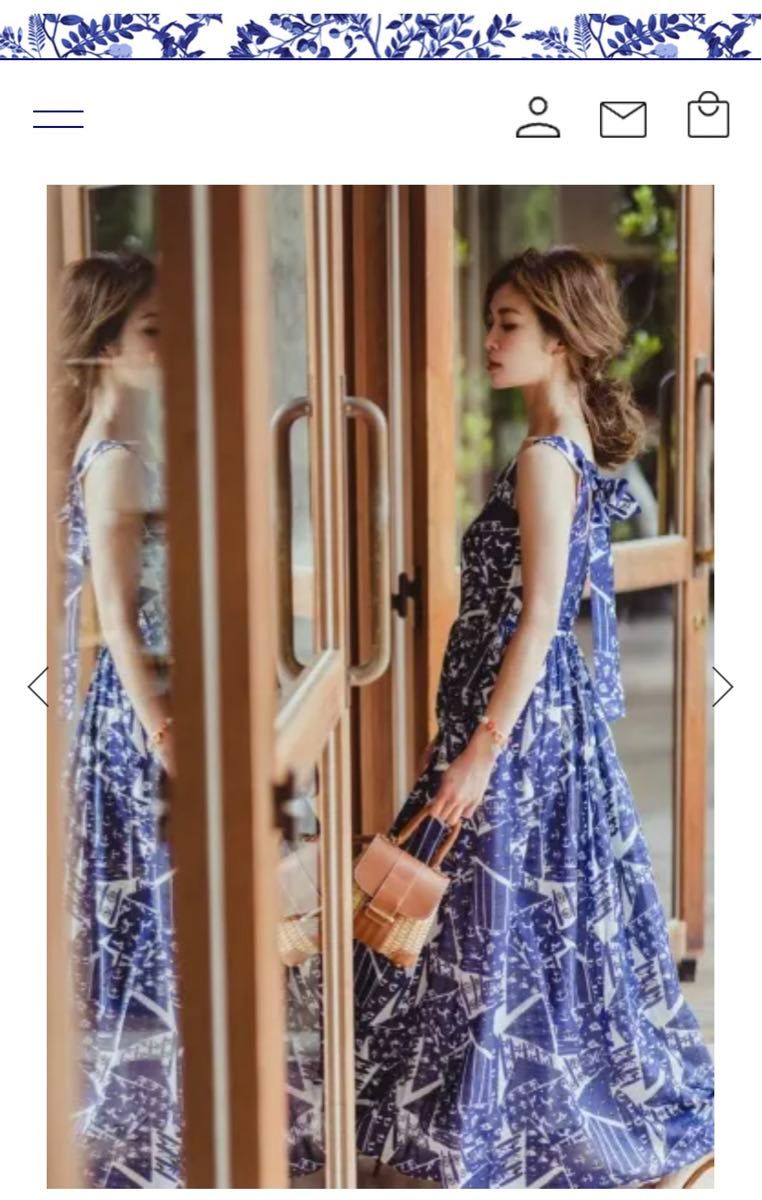Open the contact mail icon
This screenshot has height=1200, width=762.
[622, 119]
